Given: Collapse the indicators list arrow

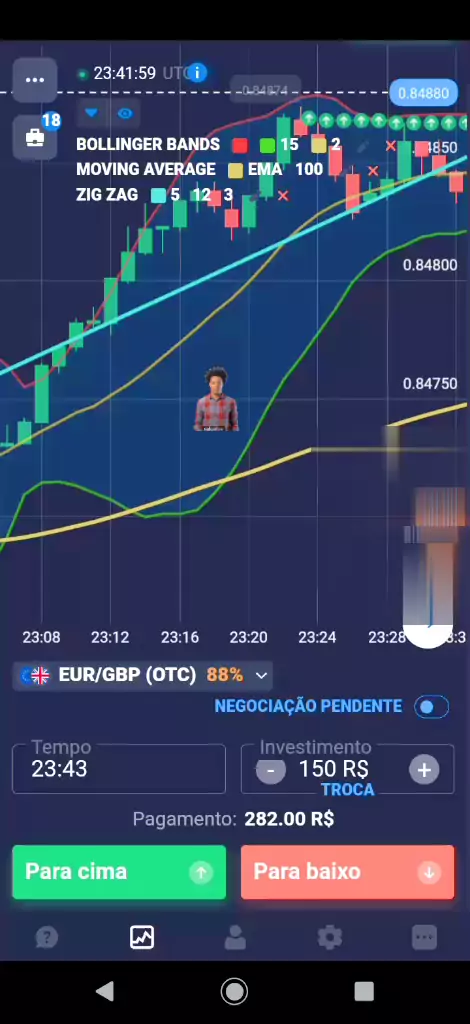Looking at the screenshot, I should 91,114.
